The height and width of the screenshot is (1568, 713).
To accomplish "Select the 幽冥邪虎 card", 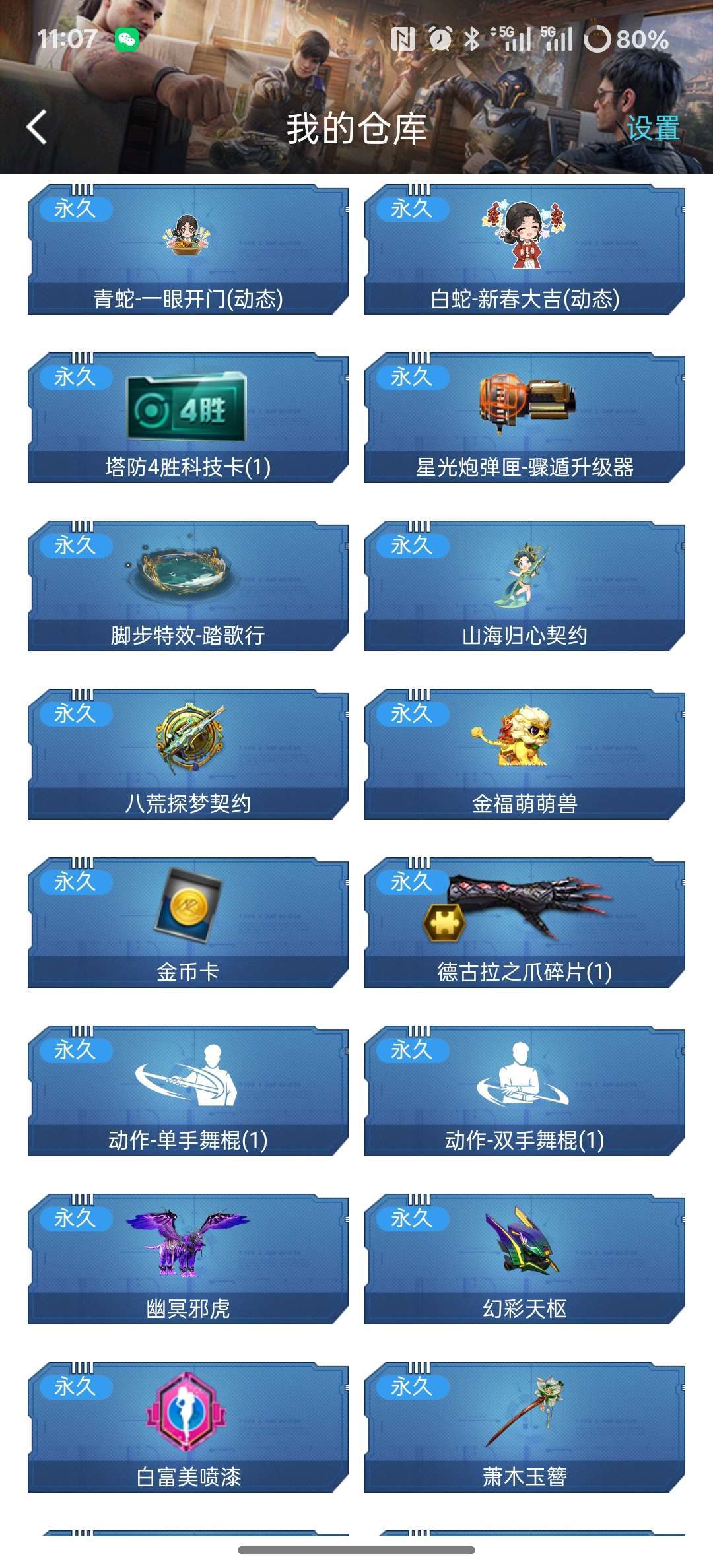I will point(187,1260).
